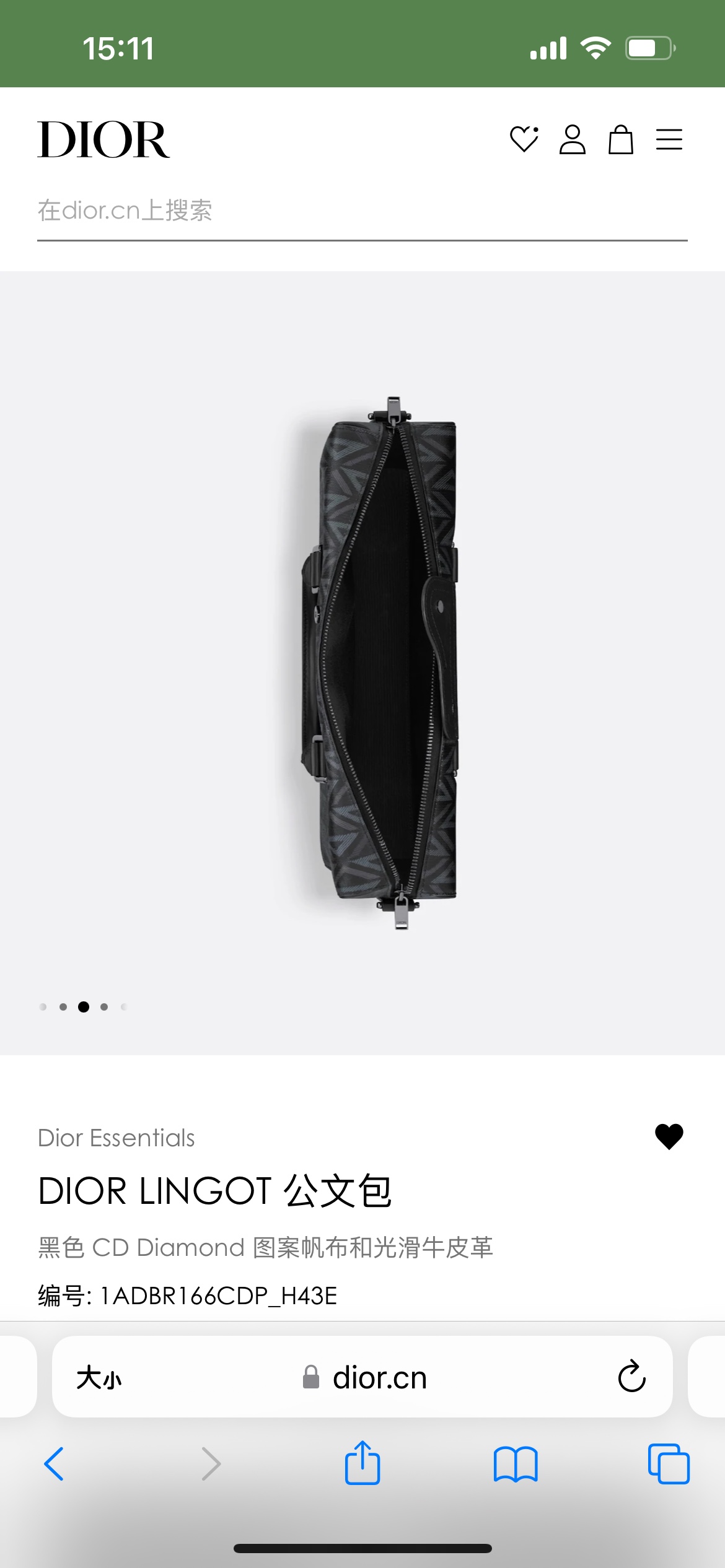
Task: Open the page text size settings
Action: pos(99,1379)
